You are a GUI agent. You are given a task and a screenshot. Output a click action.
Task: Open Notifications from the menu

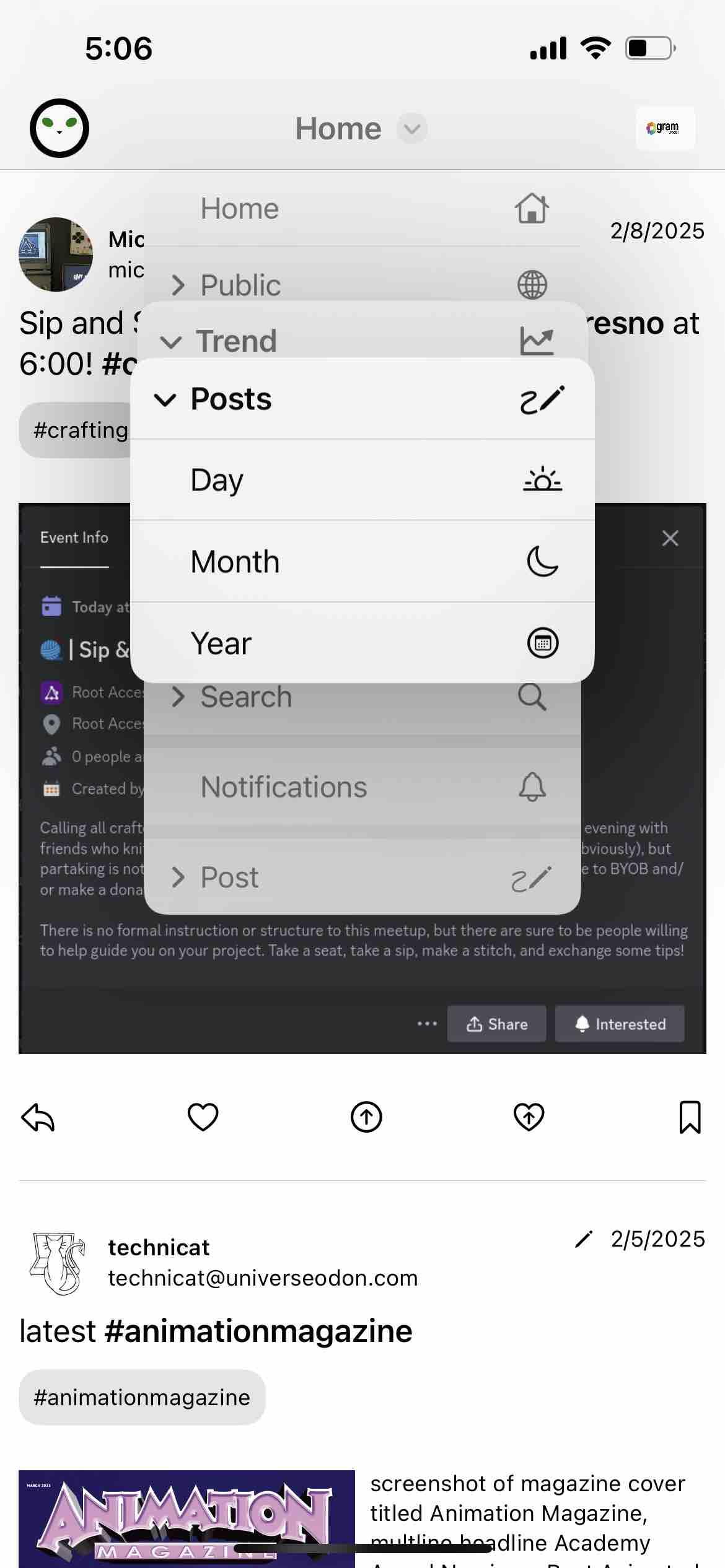coord(362,787)
